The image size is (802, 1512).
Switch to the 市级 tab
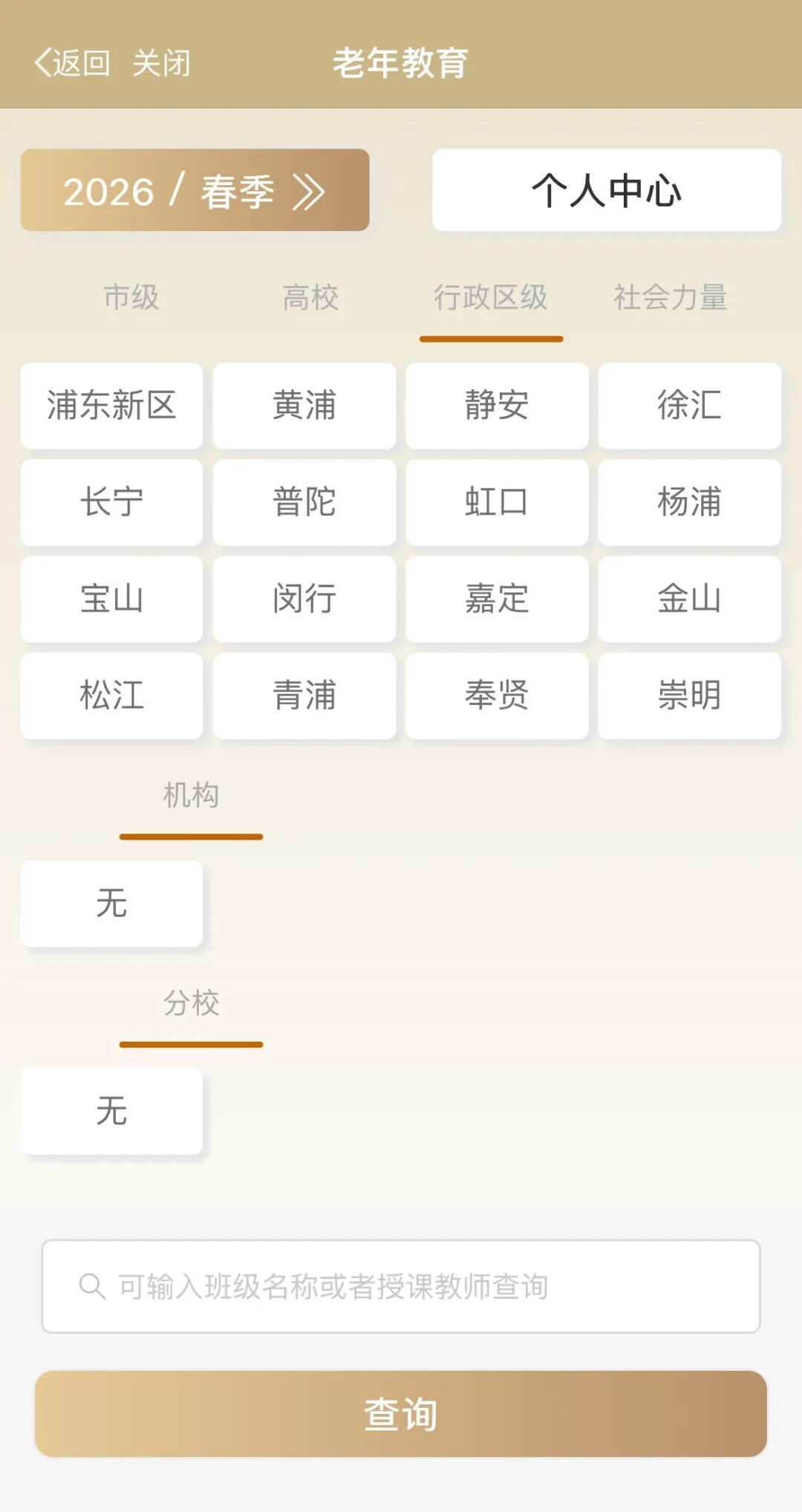131,297
